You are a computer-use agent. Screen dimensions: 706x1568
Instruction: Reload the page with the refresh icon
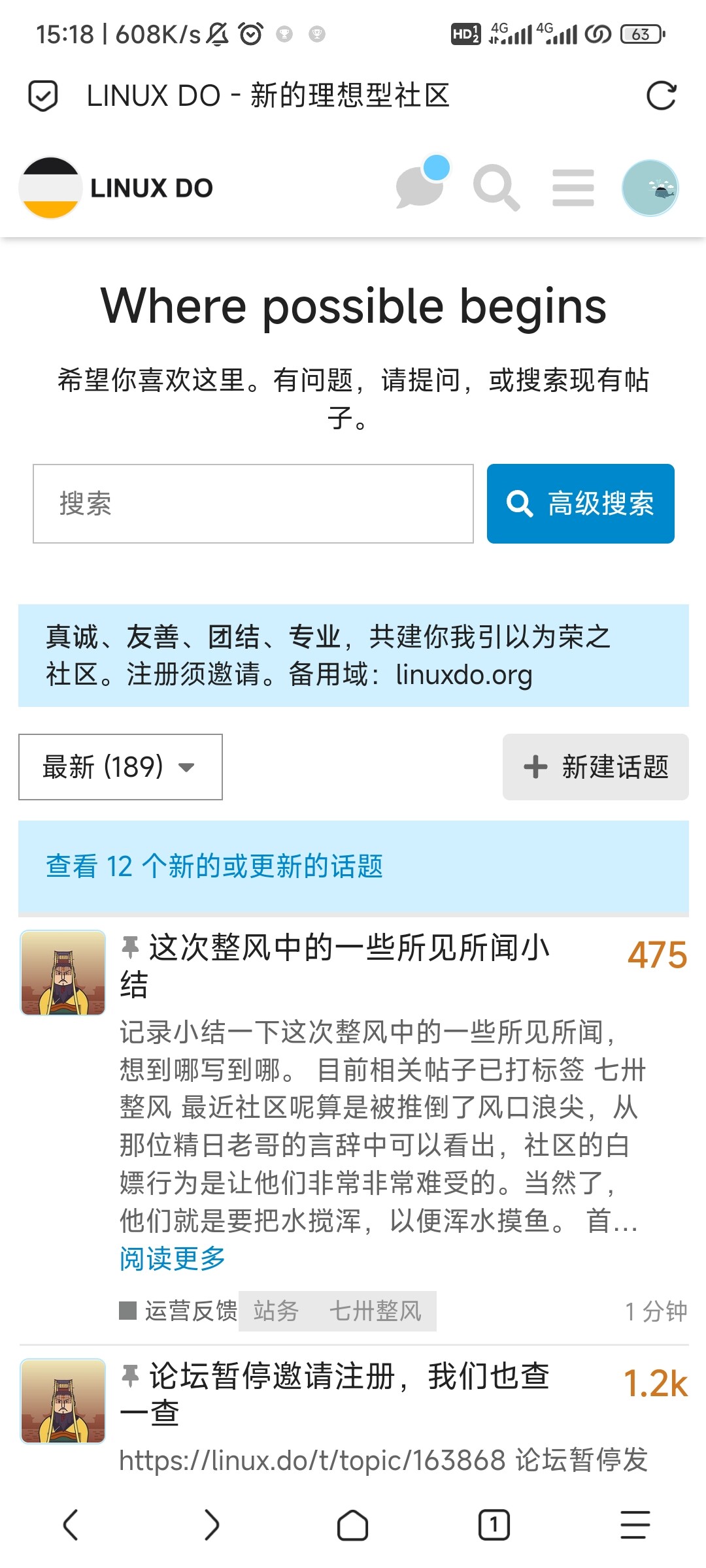click(x=661, y=96)
